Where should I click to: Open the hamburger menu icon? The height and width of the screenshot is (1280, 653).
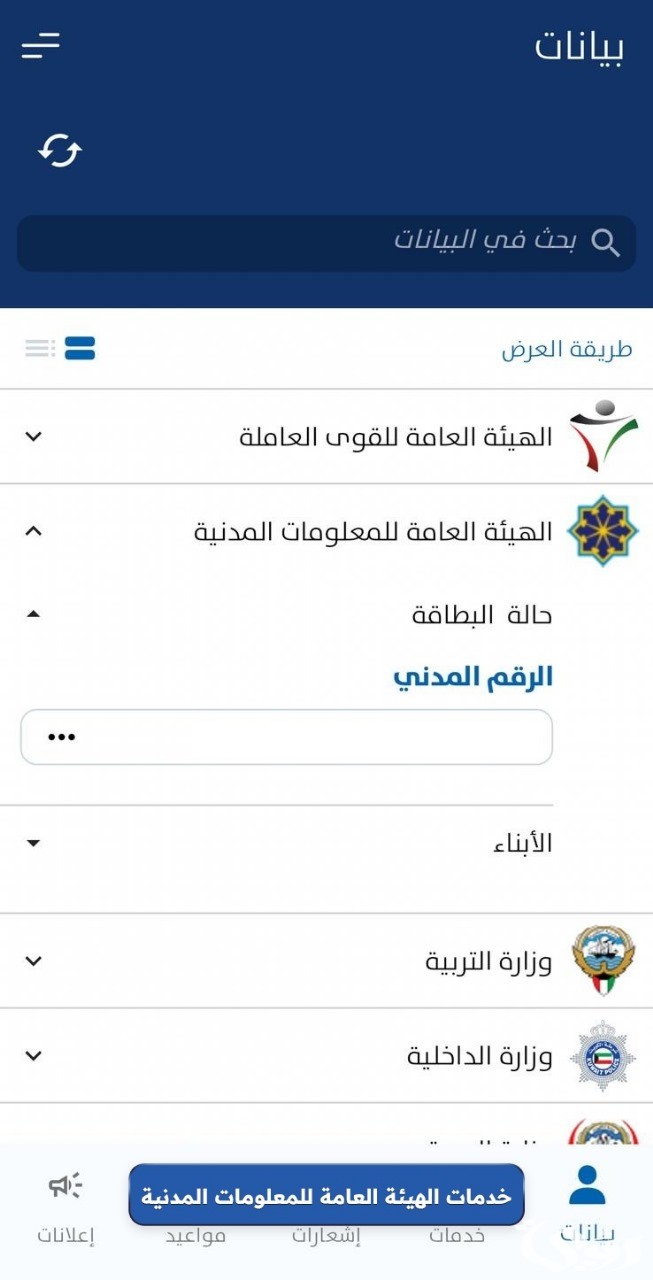pyautogui.click(x=41, y=45)
